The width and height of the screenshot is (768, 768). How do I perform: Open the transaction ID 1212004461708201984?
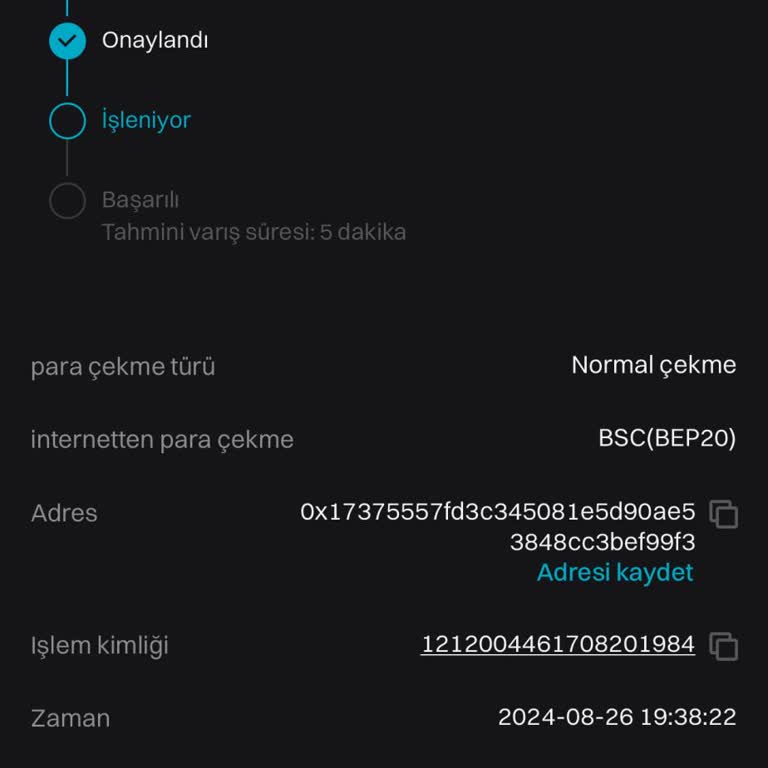(557, 645)
